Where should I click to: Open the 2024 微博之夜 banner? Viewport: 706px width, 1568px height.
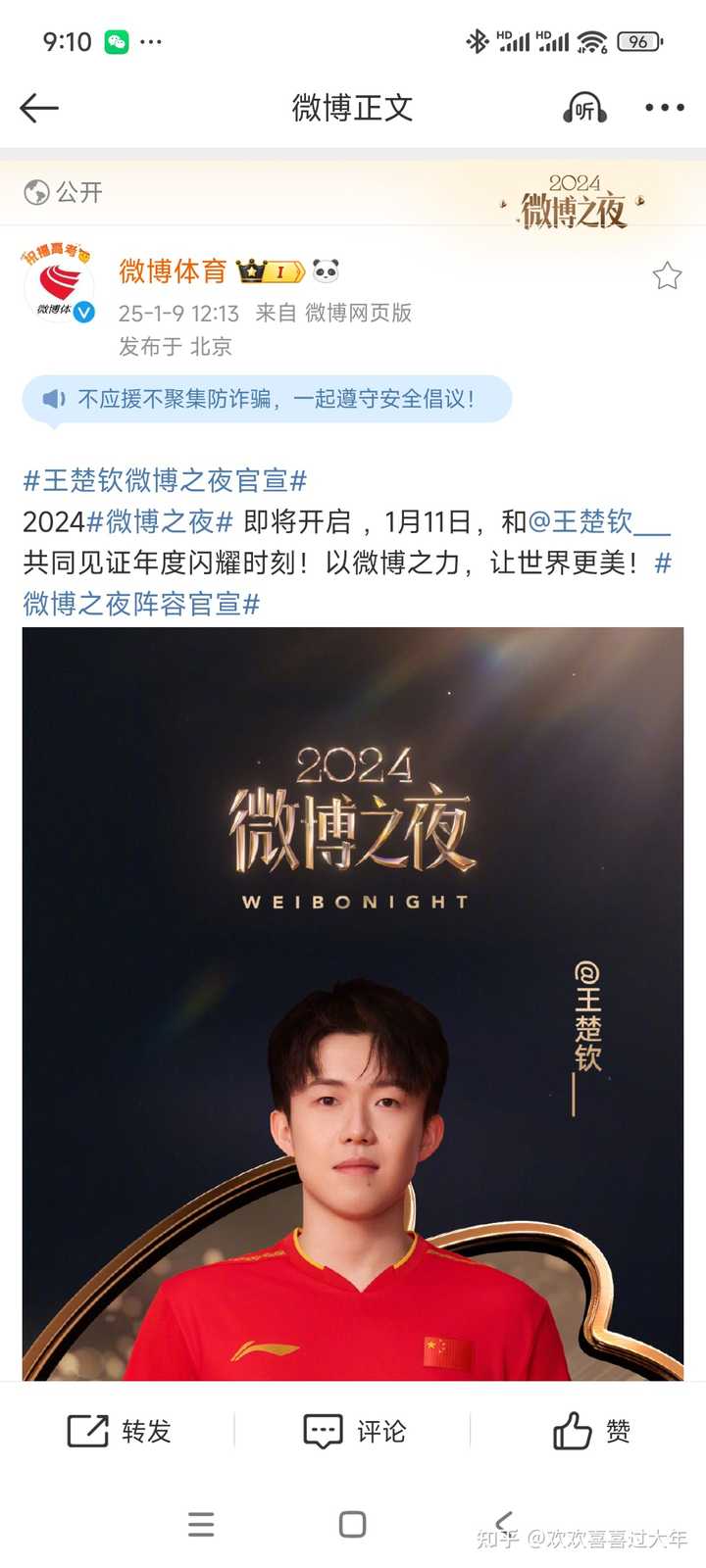point(573,202)
